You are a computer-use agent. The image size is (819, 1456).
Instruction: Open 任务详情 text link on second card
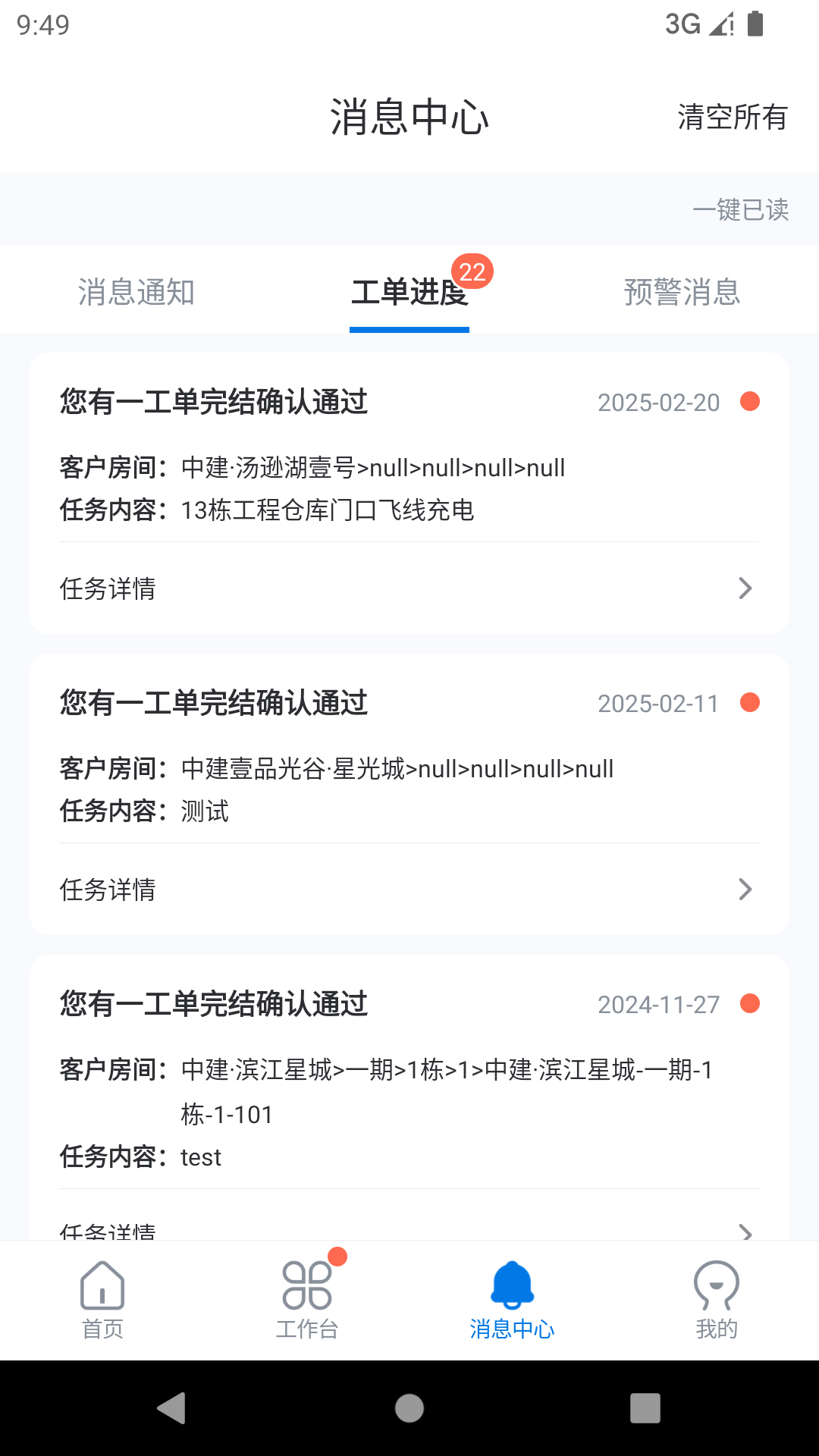[x=108, y=890]
